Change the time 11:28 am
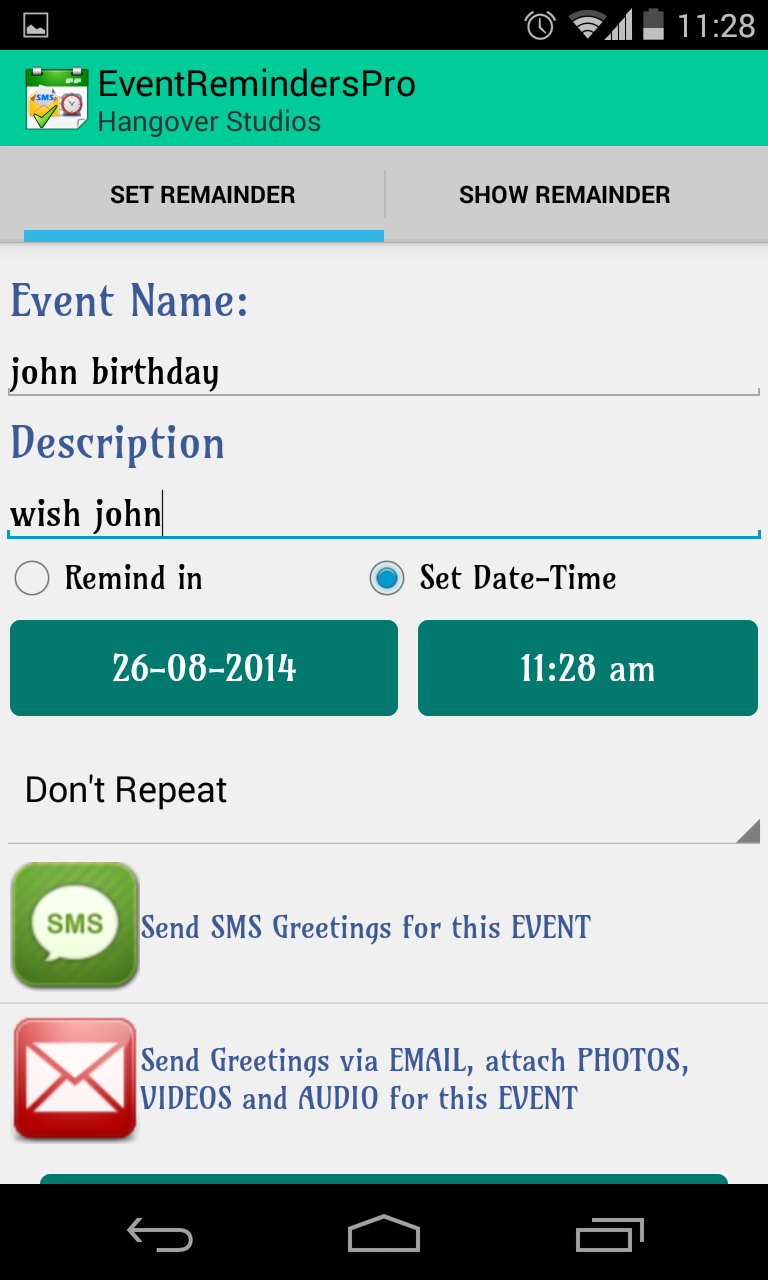 (588, 668)
